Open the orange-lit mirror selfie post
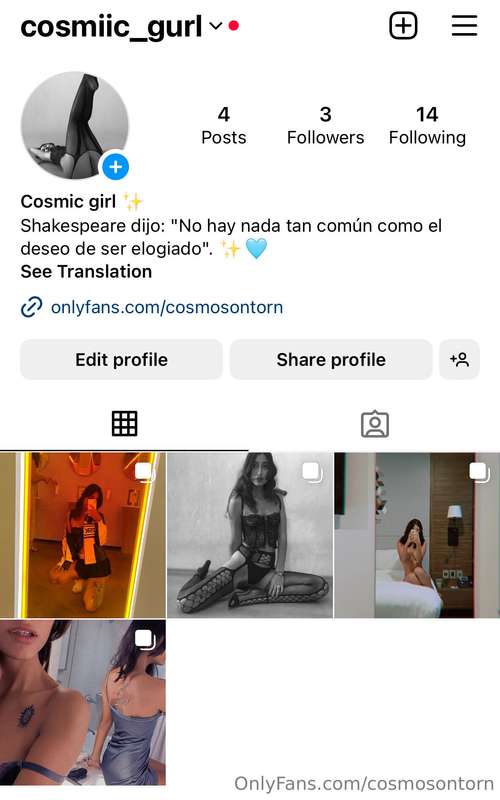Viewport: 500px width, 800px height. click(83, 535)
